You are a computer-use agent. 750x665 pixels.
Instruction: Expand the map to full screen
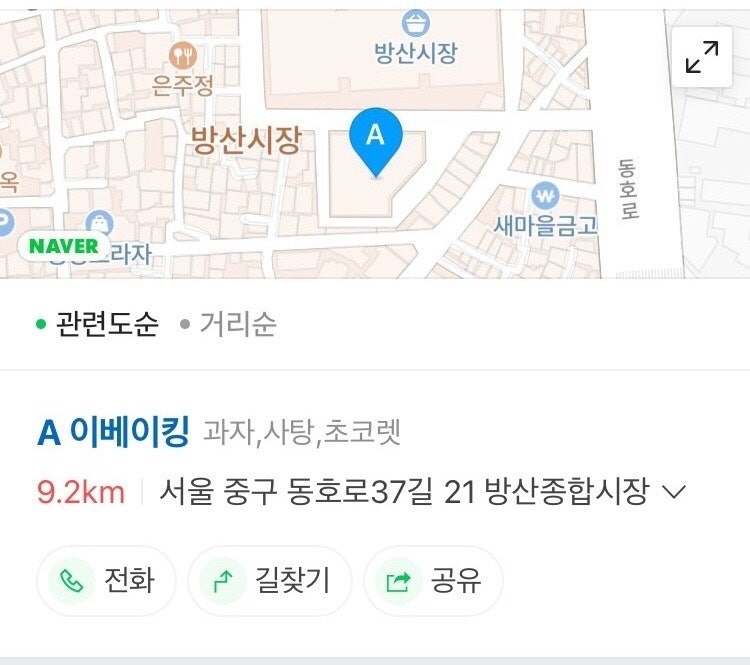pos(702,56)
